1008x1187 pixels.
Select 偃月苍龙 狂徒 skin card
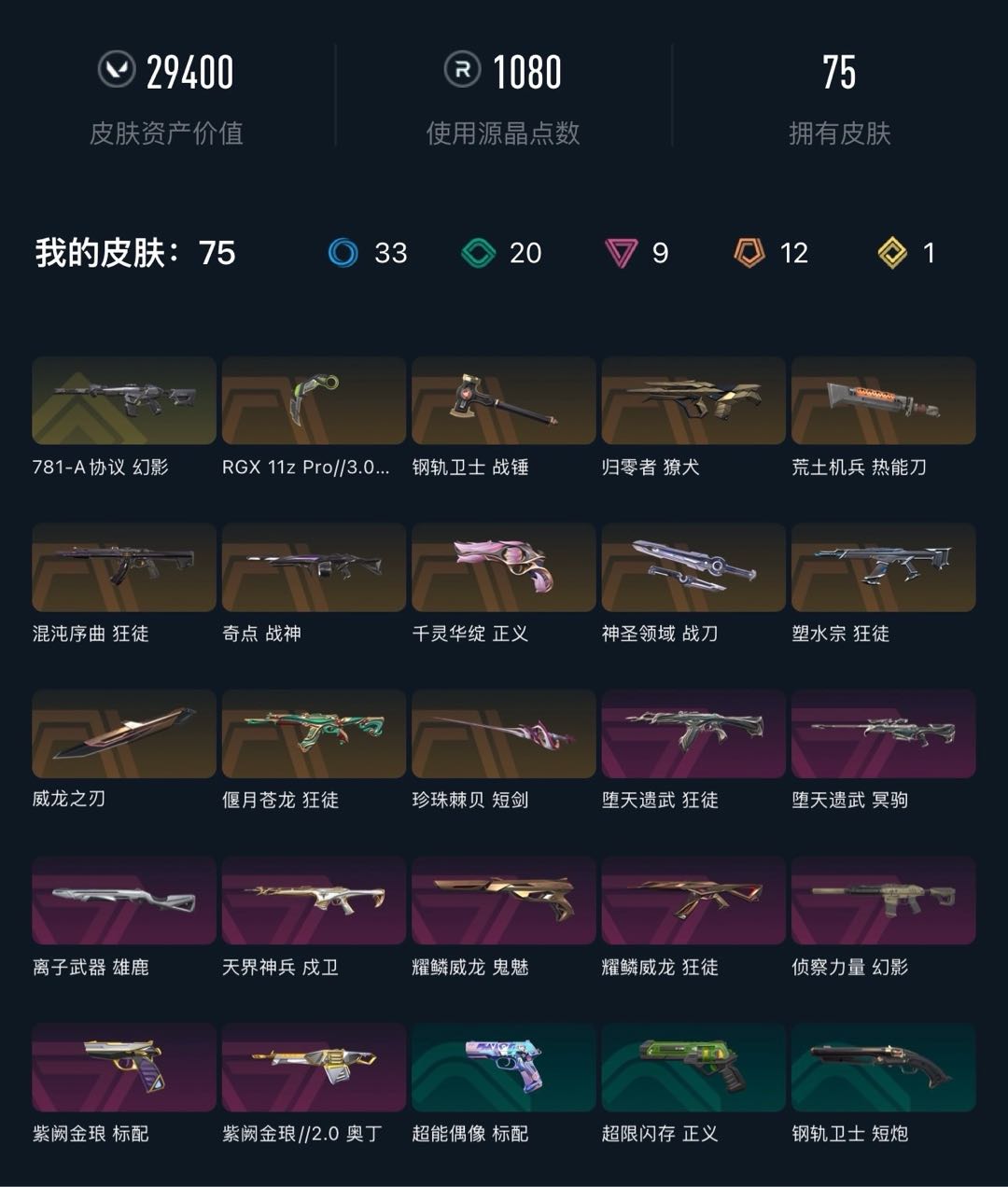click(314, 733)
